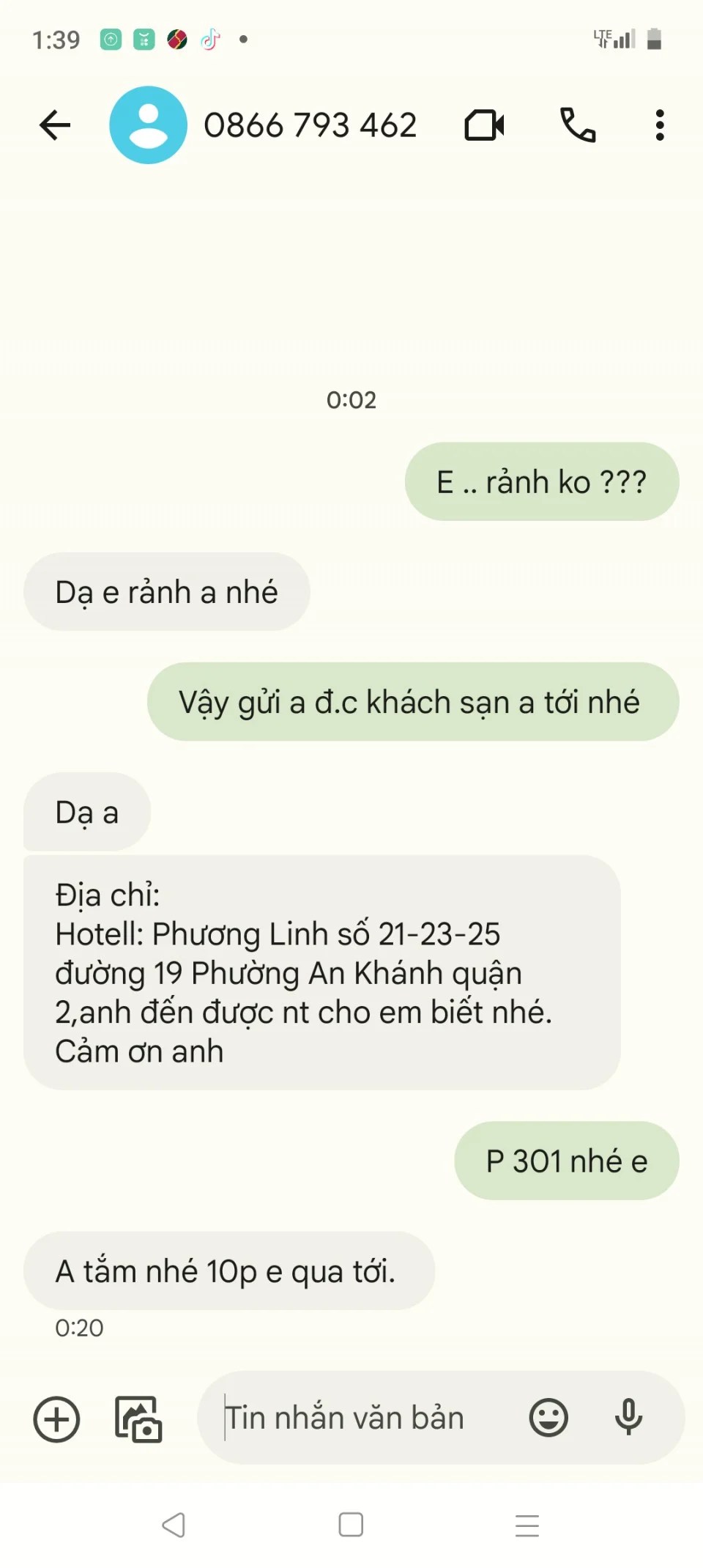Tap the plus attachment button
Image resolution: width=703 pixels, height=1568 pixels.
56,1419
